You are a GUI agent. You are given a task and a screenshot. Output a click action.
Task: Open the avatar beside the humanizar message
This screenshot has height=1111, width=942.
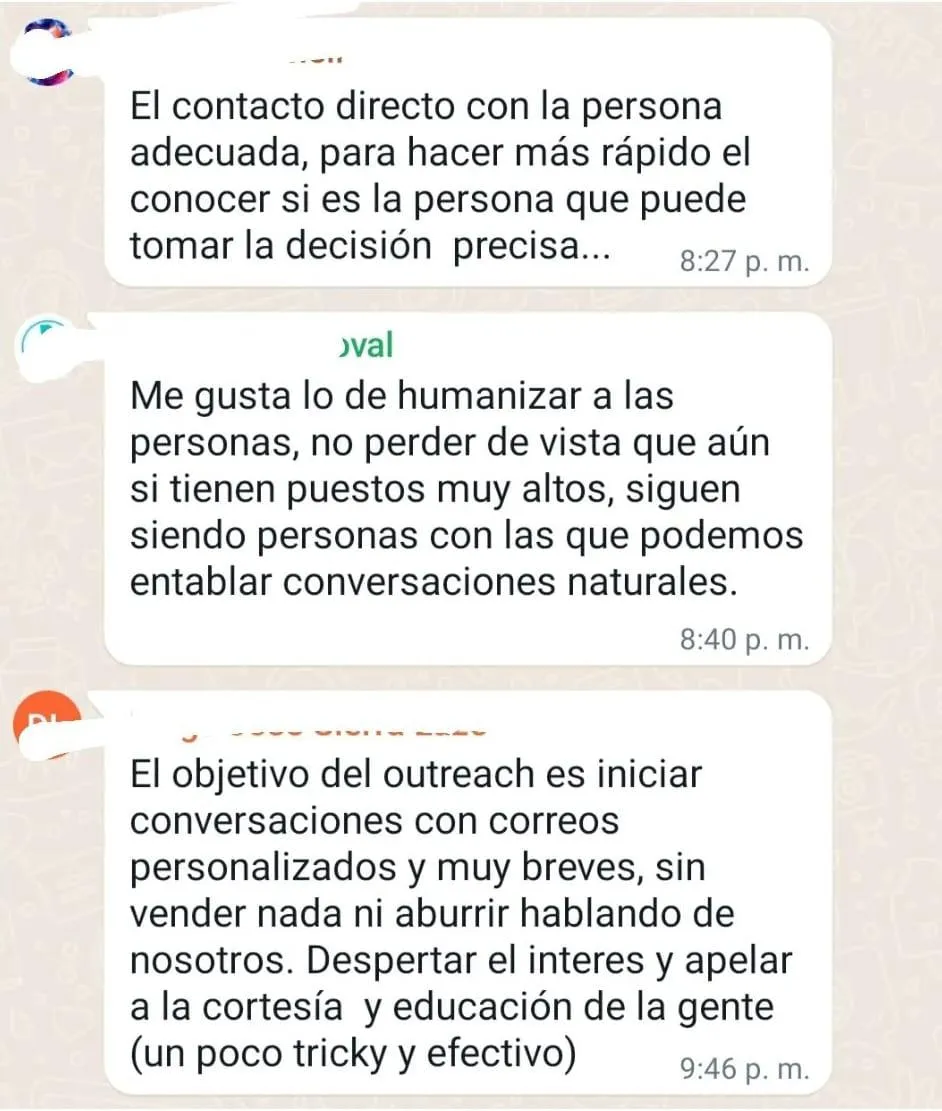click(x=45, y=346)
